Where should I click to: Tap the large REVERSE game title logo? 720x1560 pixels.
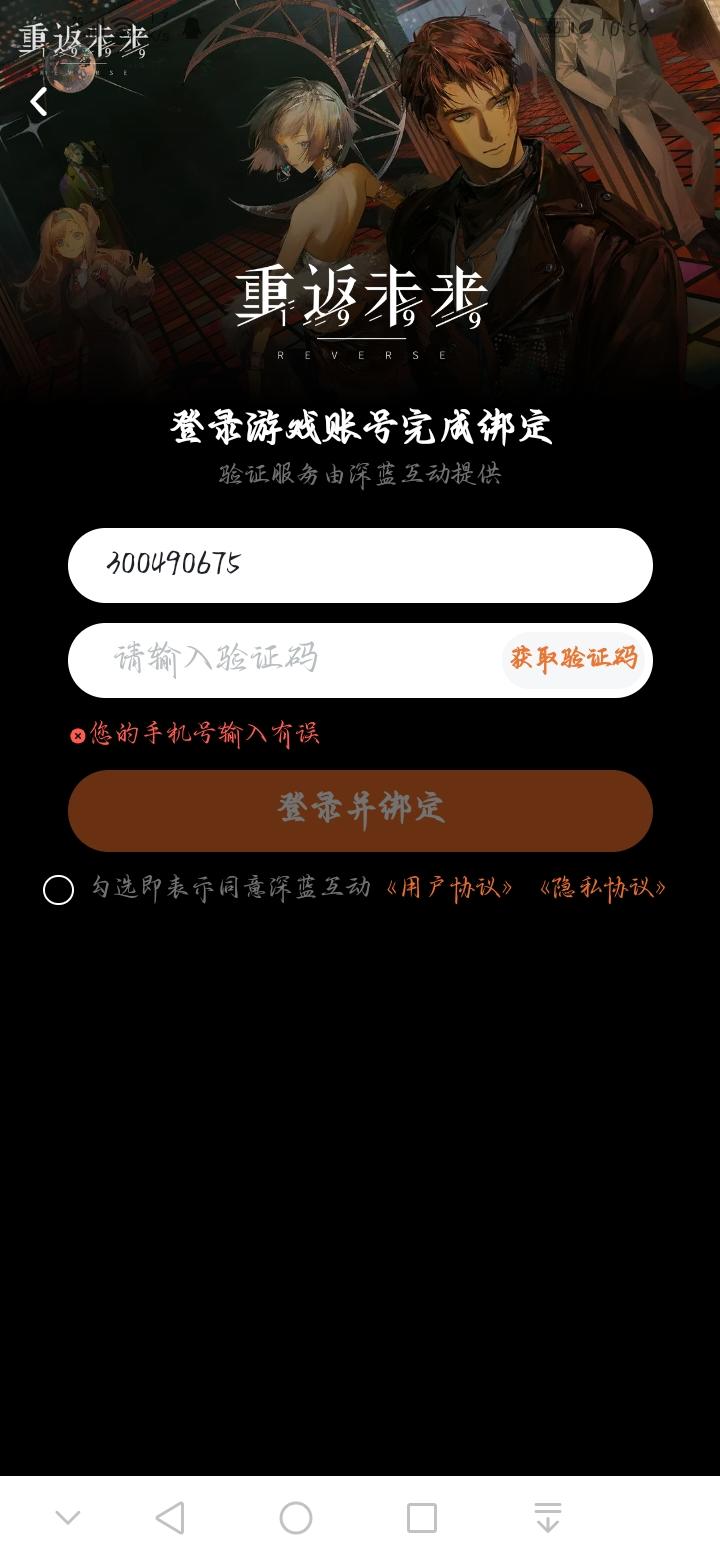tap(358, 310)
